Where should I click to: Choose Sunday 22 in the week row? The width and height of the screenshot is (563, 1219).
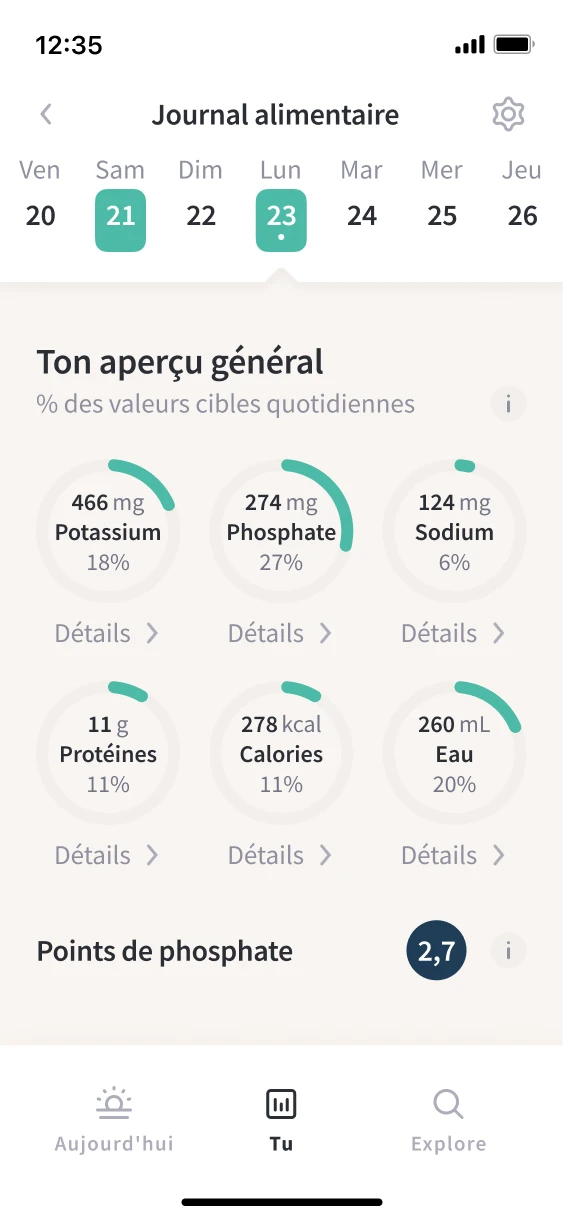click(201, 197)
